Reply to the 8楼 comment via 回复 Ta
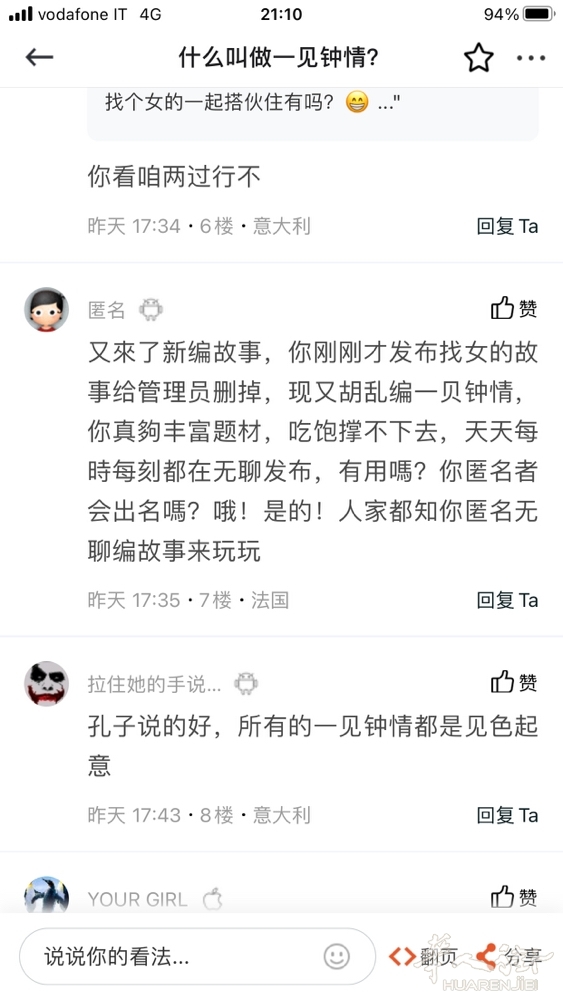 [x=507, y=815]
